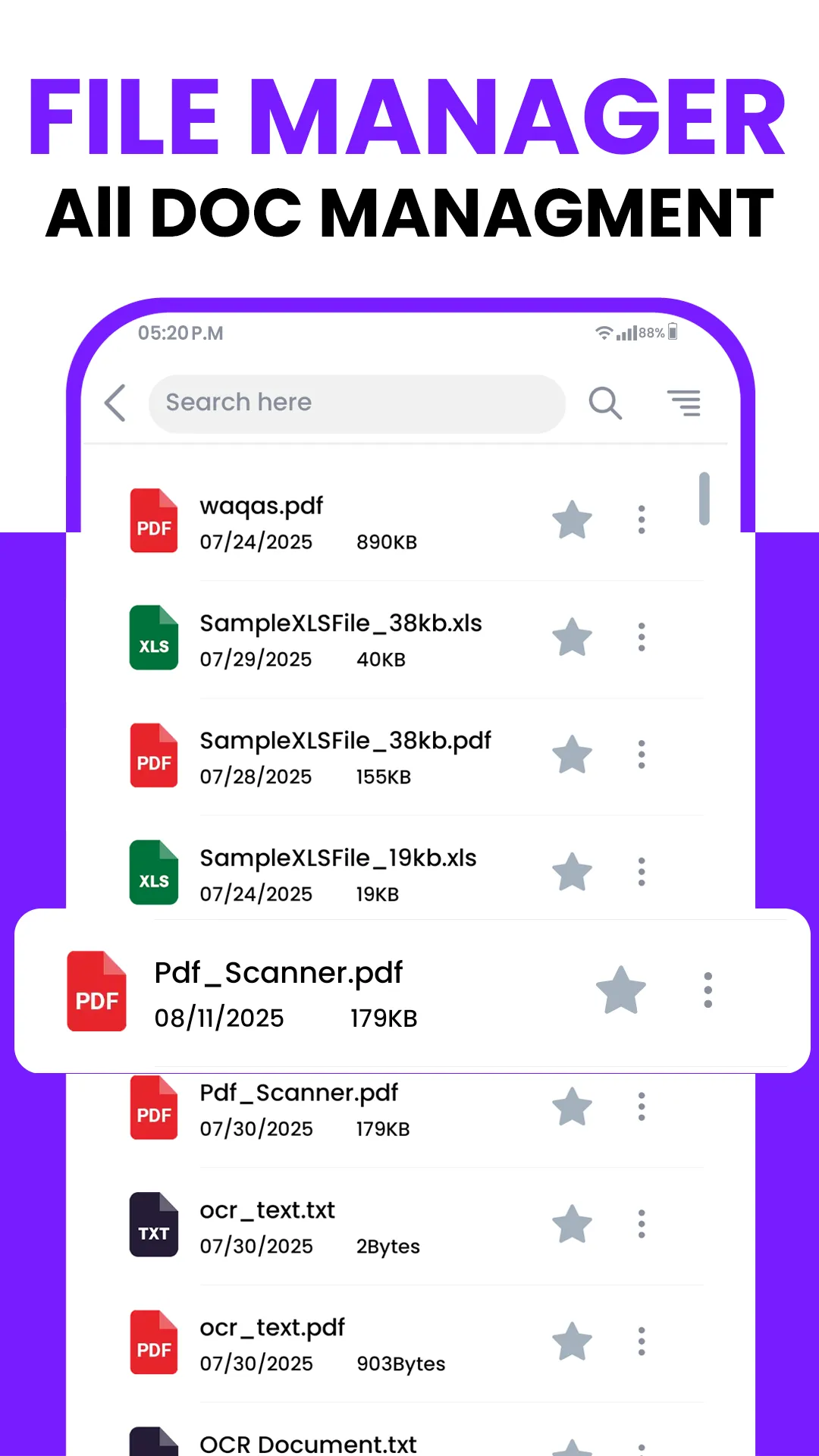
Task: Open three-dot options for SampleXLSFile_38kb.xls
Action: point(641,638)
